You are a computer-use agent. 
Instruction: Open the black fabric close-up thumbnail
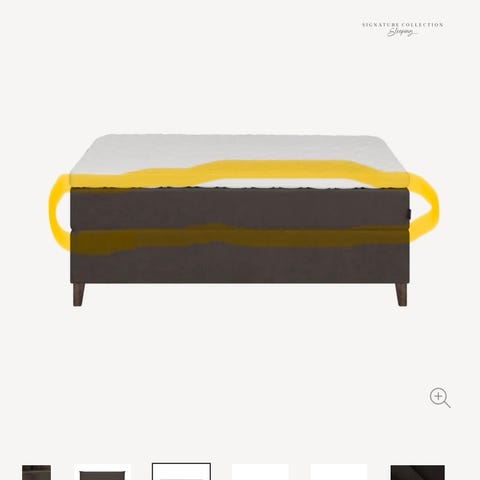coord(417,472)
